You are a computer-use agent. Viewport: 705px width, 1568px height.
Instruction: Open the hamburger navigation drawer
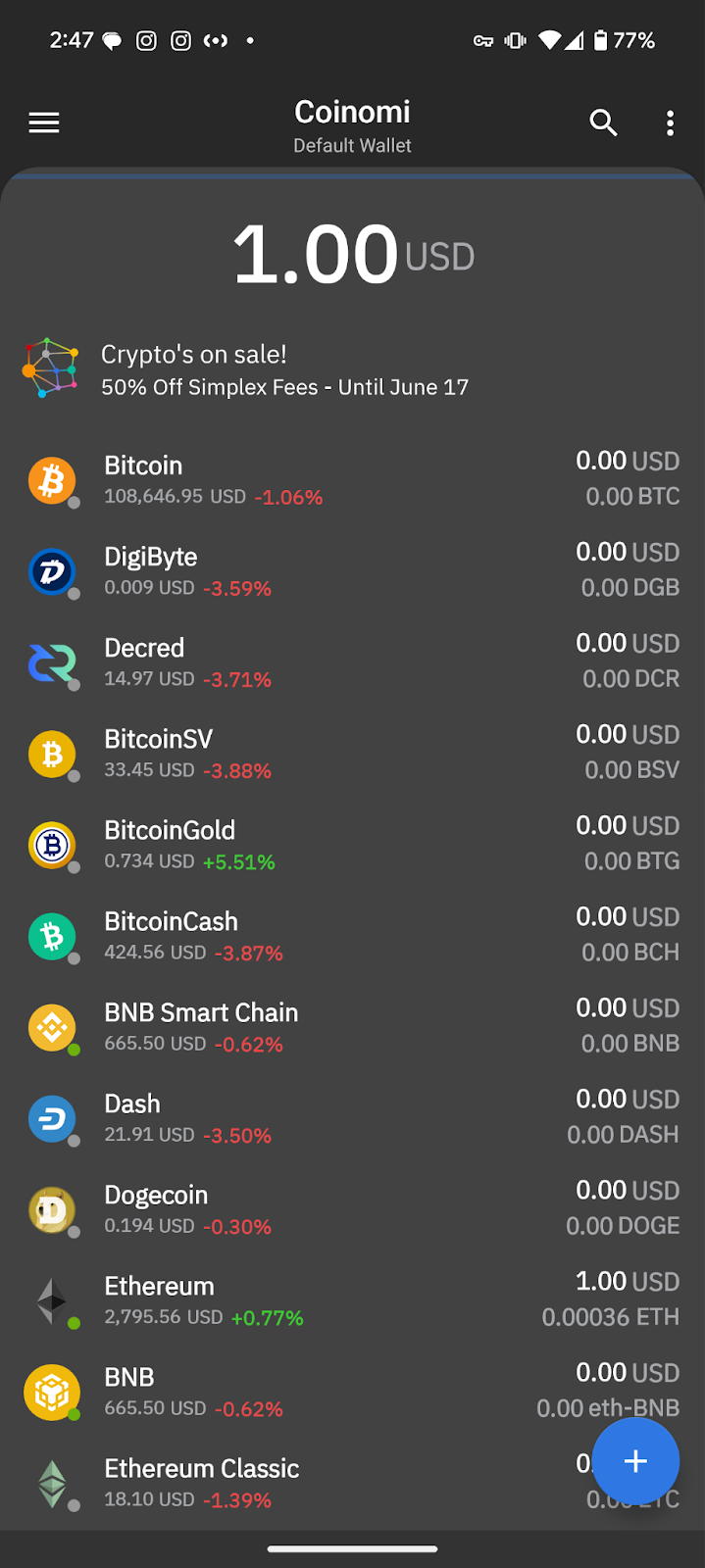point(44,122)
